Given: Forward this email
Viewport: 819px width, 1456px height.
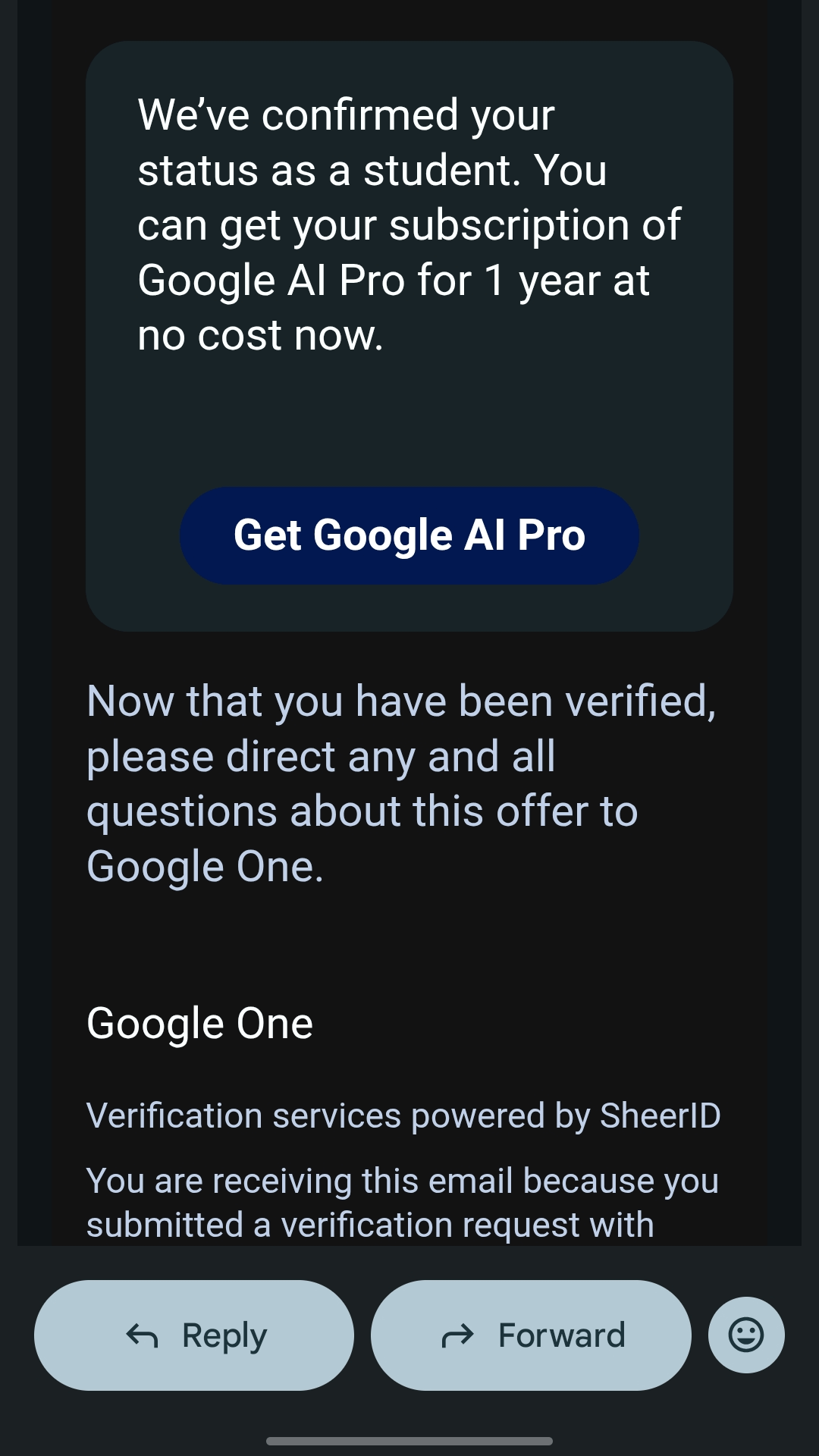Looking at the screenshot, I should [531, 1335].
